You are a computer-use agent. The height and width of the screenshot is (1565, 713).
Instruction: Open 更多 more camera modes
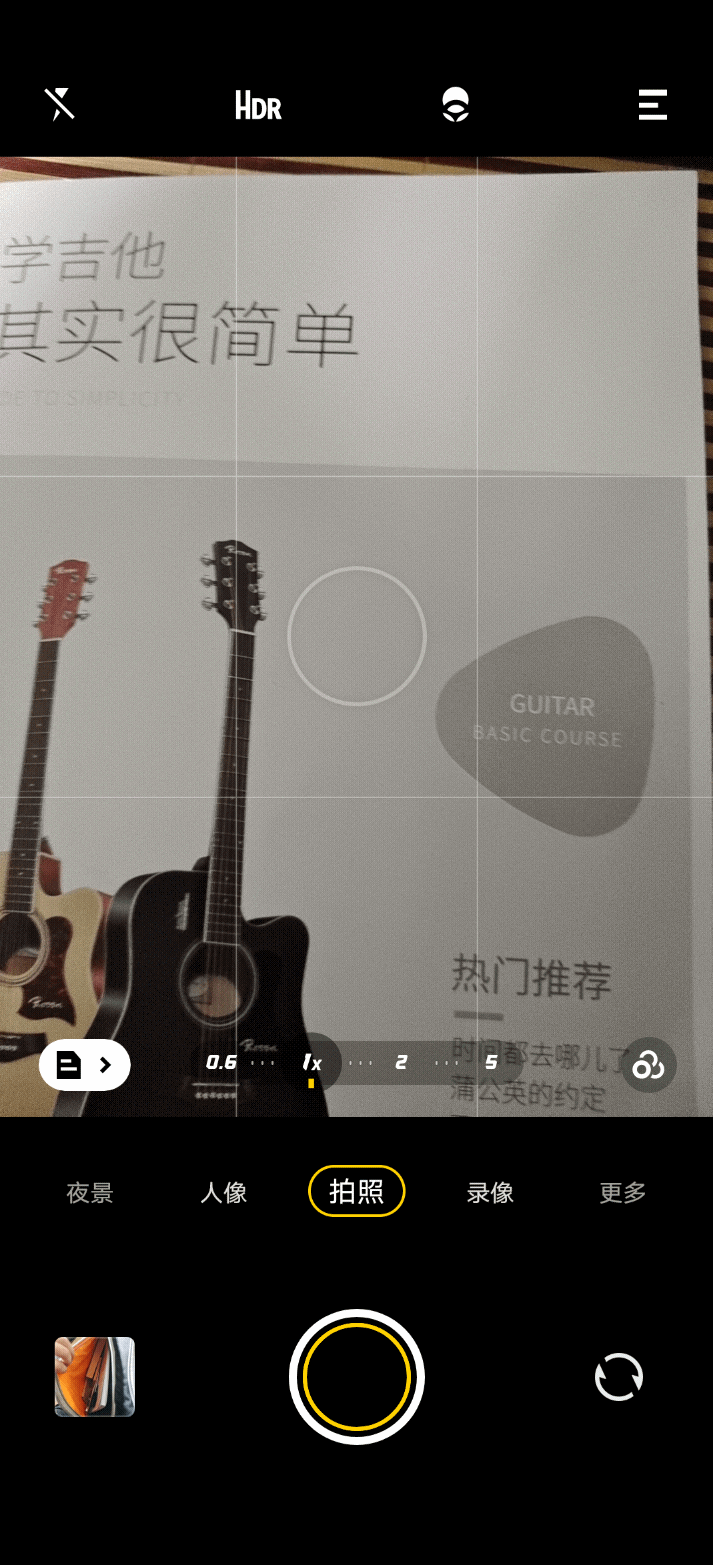[623, 1192]
